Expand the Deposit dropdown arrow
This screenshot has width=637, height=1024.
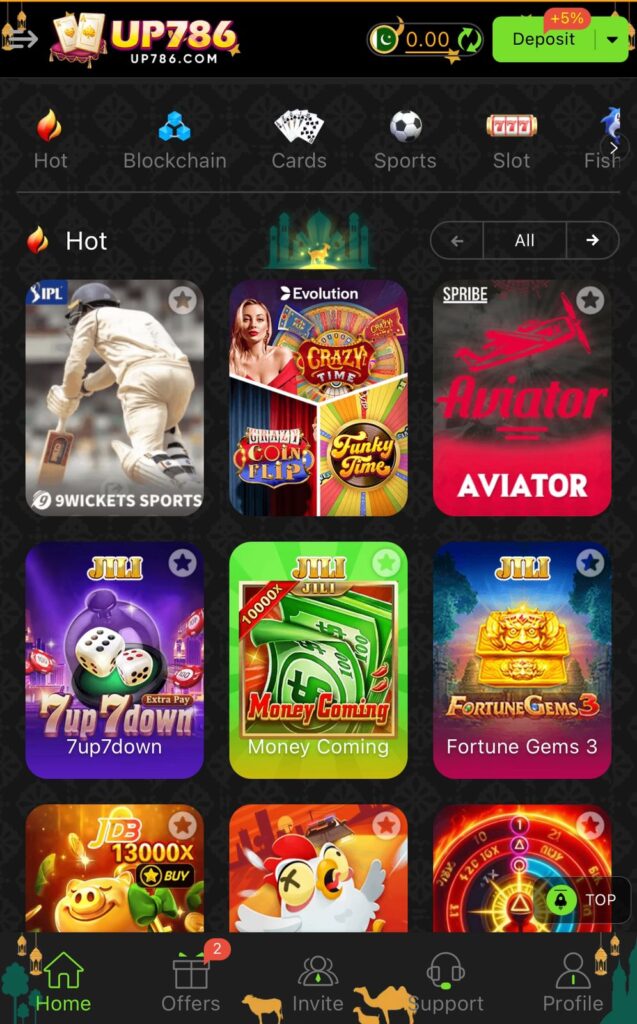coord(612,40)
